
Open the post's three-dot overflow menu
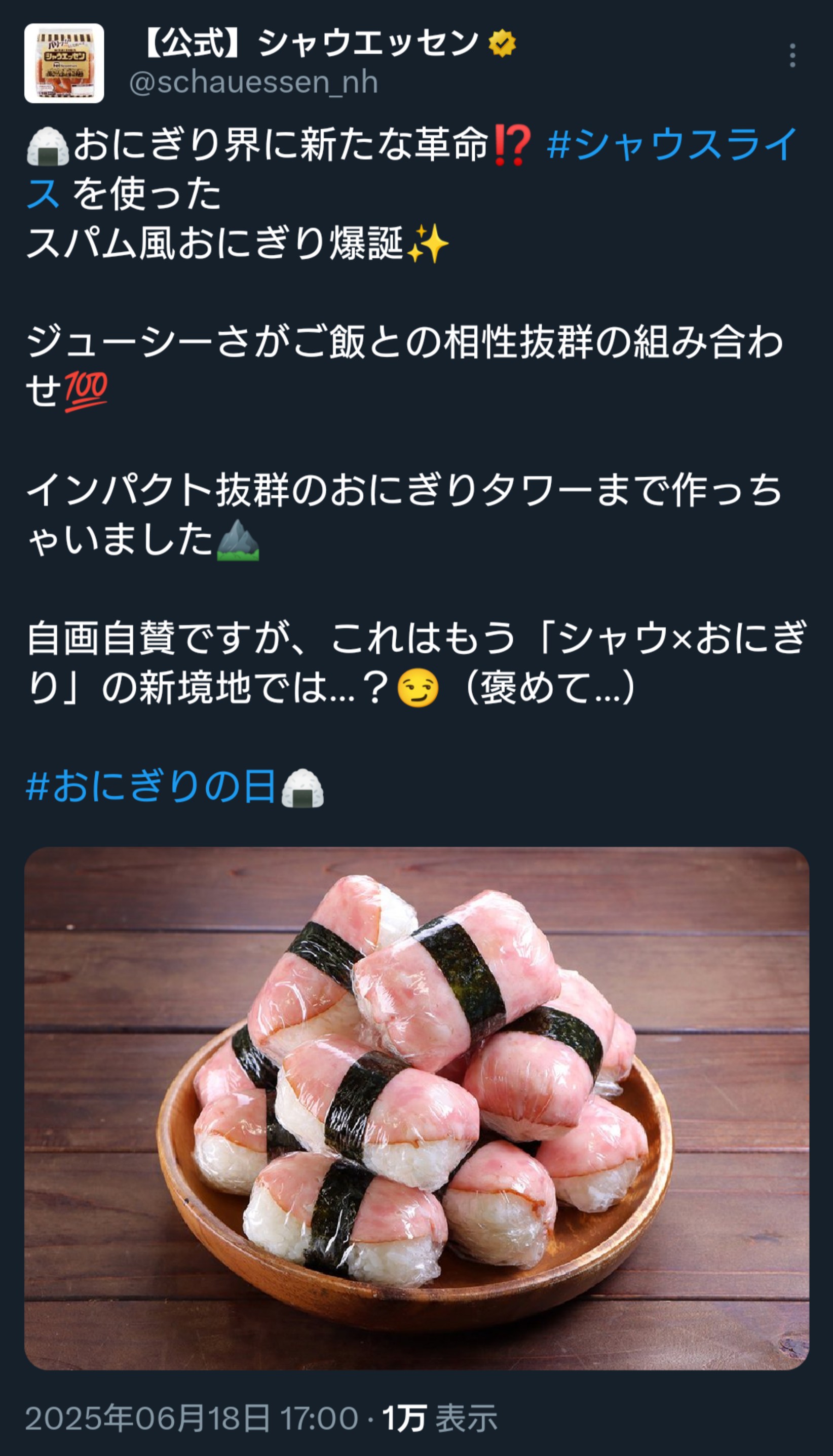point(792,55)
